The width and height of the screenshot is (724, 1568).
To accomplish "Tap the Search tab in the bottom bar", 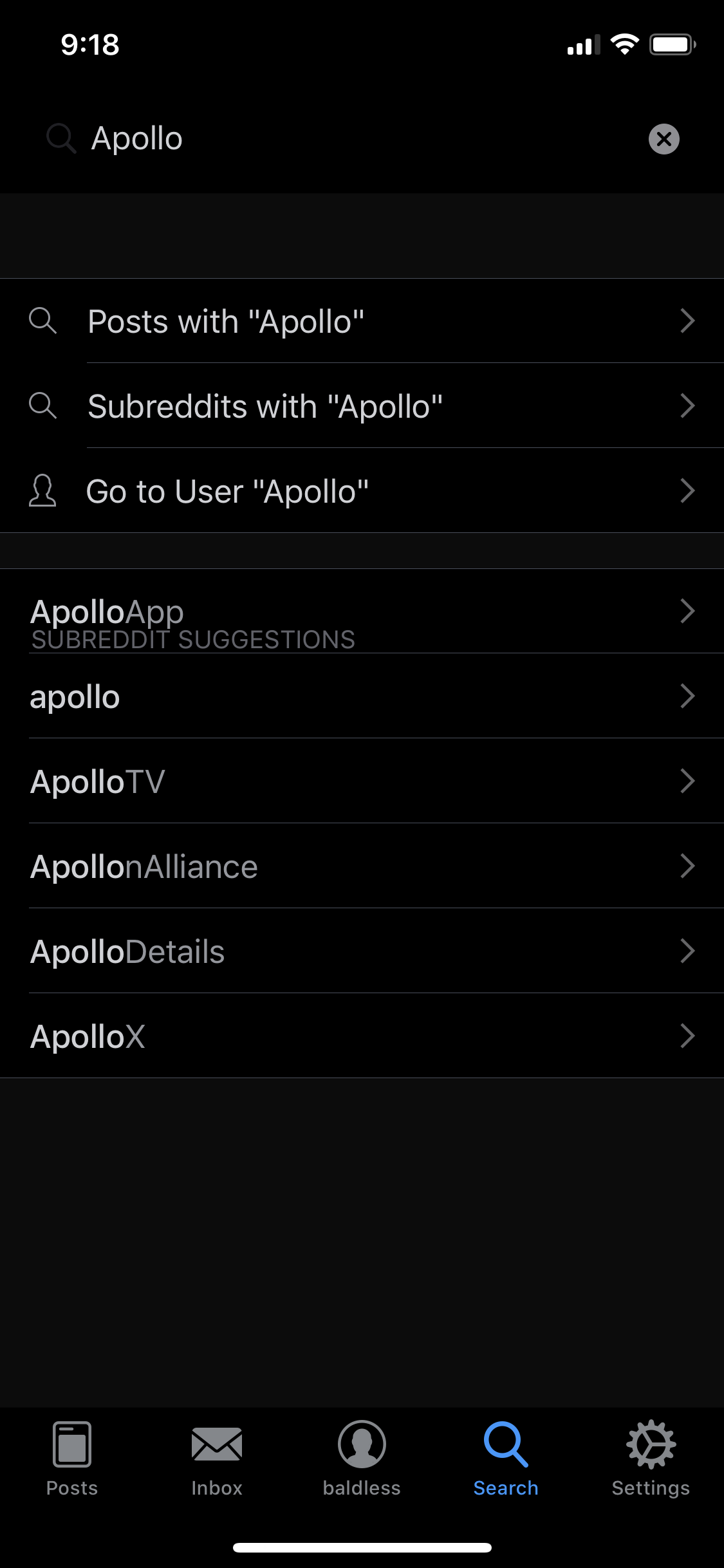I will pyautogui.click(x=506, y=1459).
